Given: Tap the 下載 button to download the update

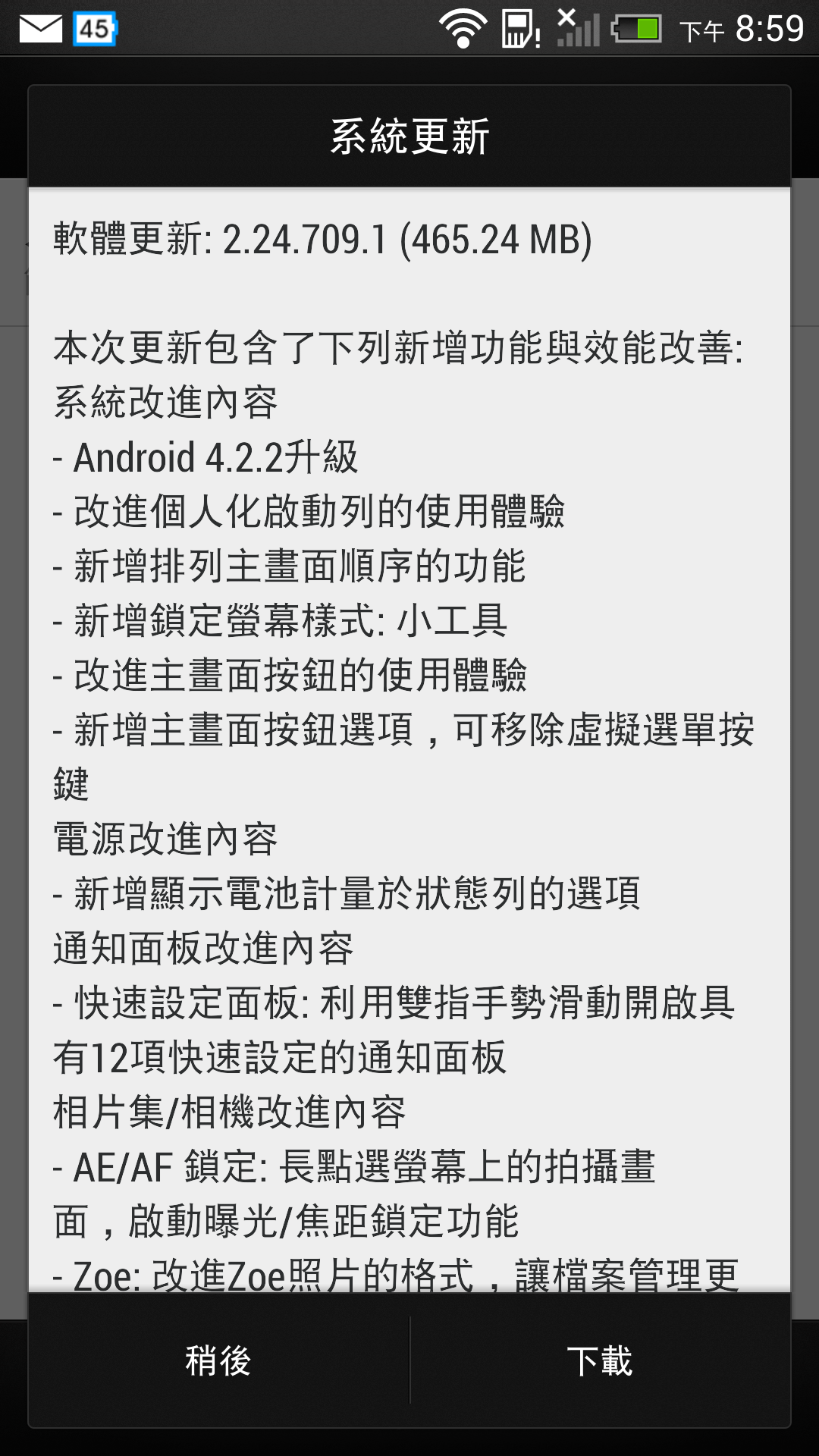Looking at the screenshot, I should (x=600, y=1360).
